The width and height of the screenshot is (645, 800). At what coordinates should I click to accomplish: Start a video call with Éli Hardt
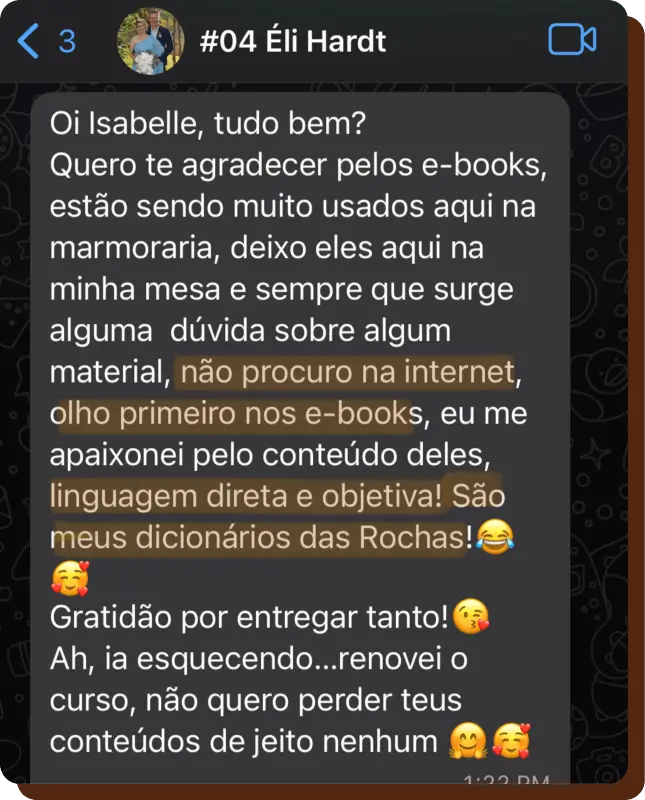[572, 40]
